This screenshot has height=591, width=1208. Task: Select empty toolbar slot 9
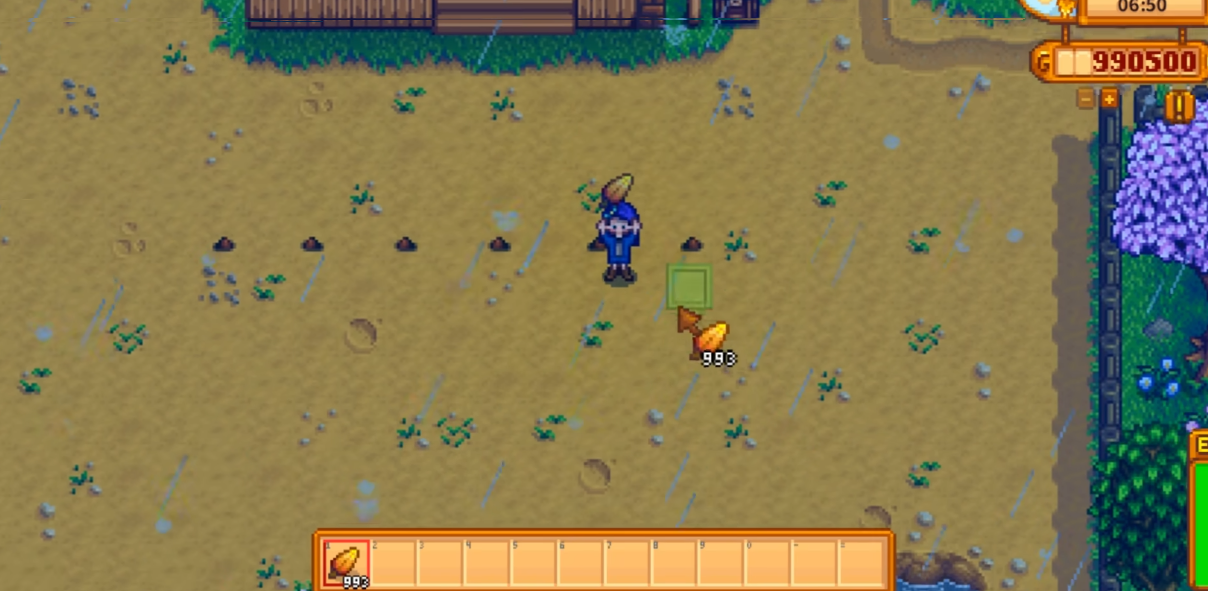pyautogui.click(x=722, y=563)
